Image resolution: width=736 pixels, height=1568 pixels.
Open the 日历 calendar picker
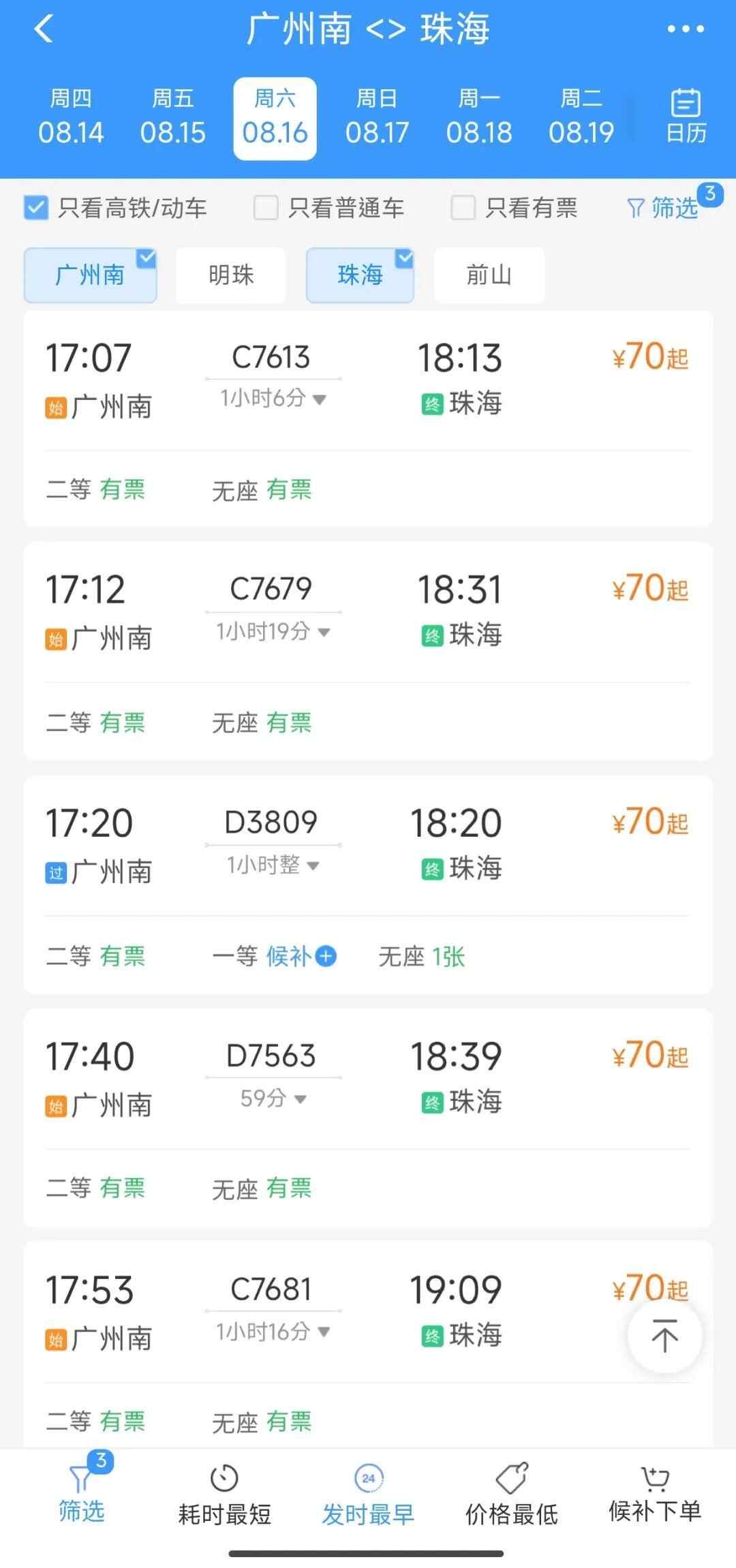686,117
